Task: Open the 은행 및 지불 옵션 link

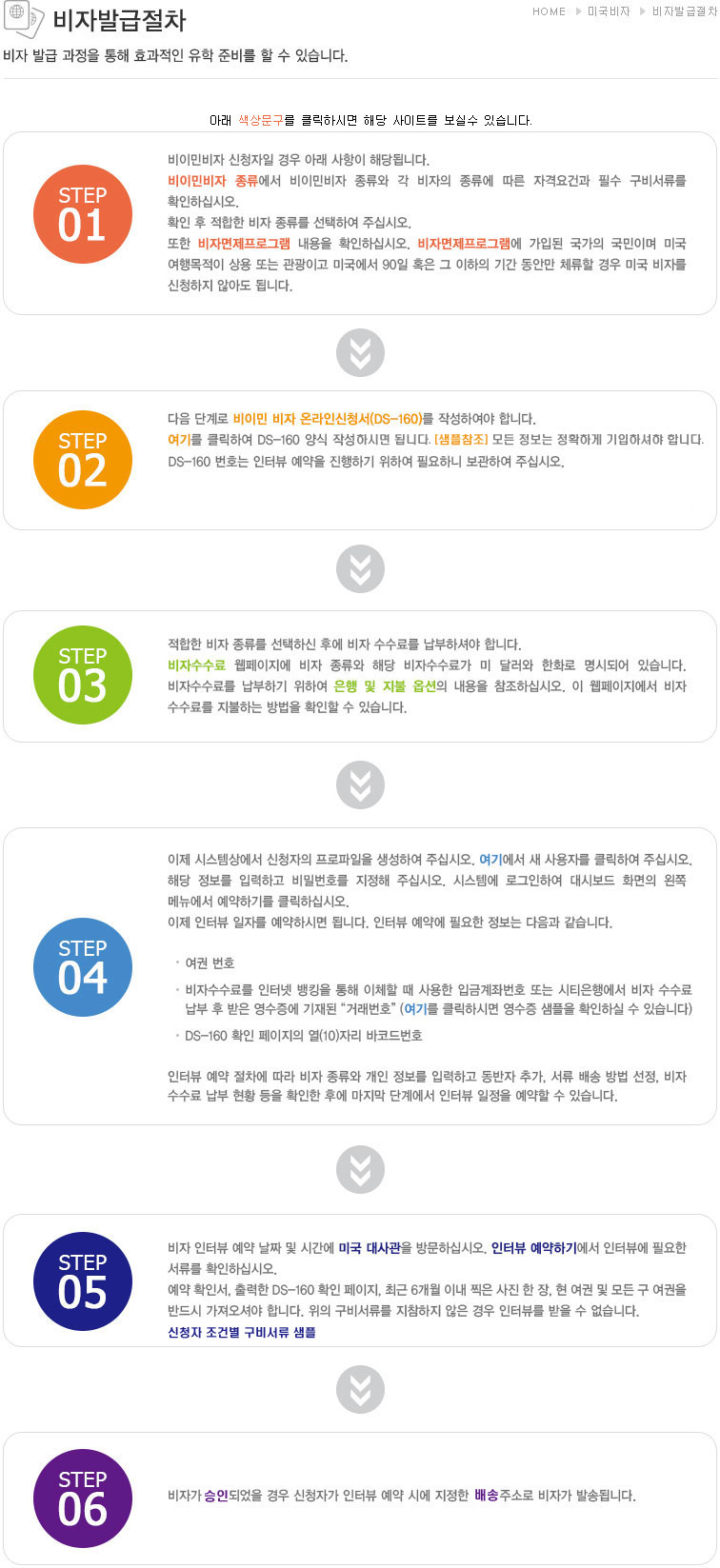Action: pyautogui.click(x=385, y=686)
